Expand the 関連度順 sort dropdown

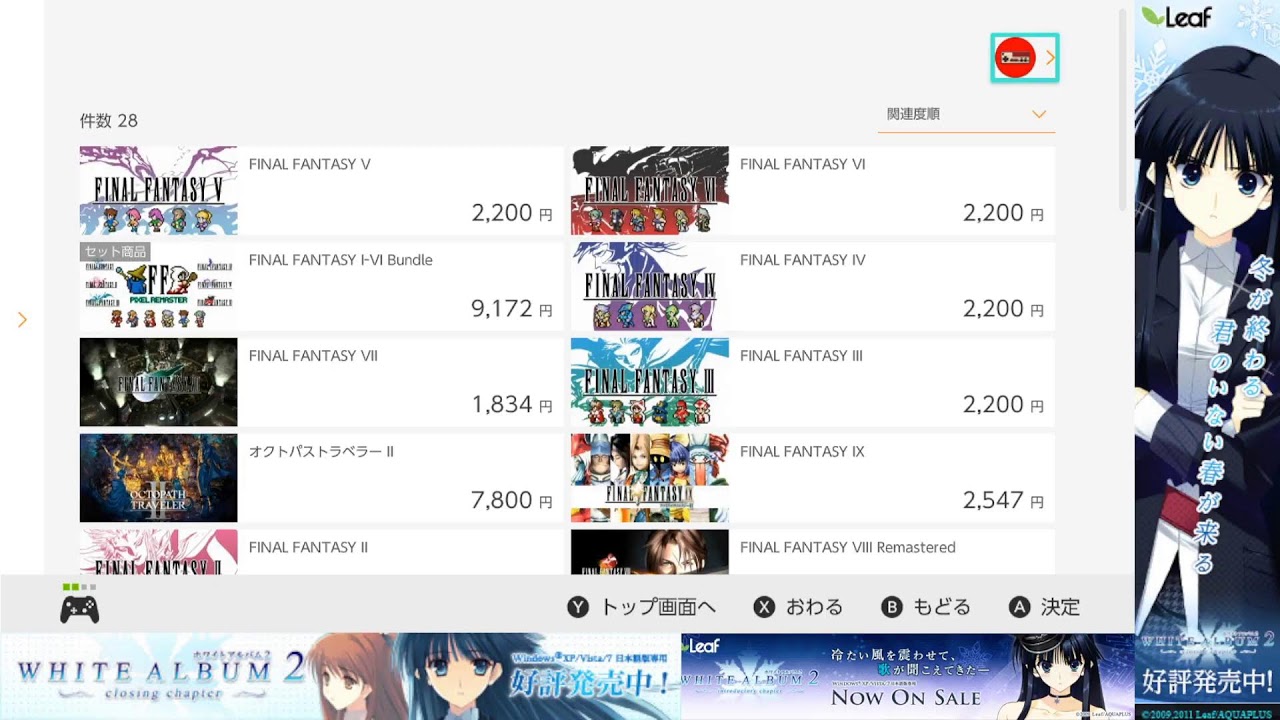966,114
